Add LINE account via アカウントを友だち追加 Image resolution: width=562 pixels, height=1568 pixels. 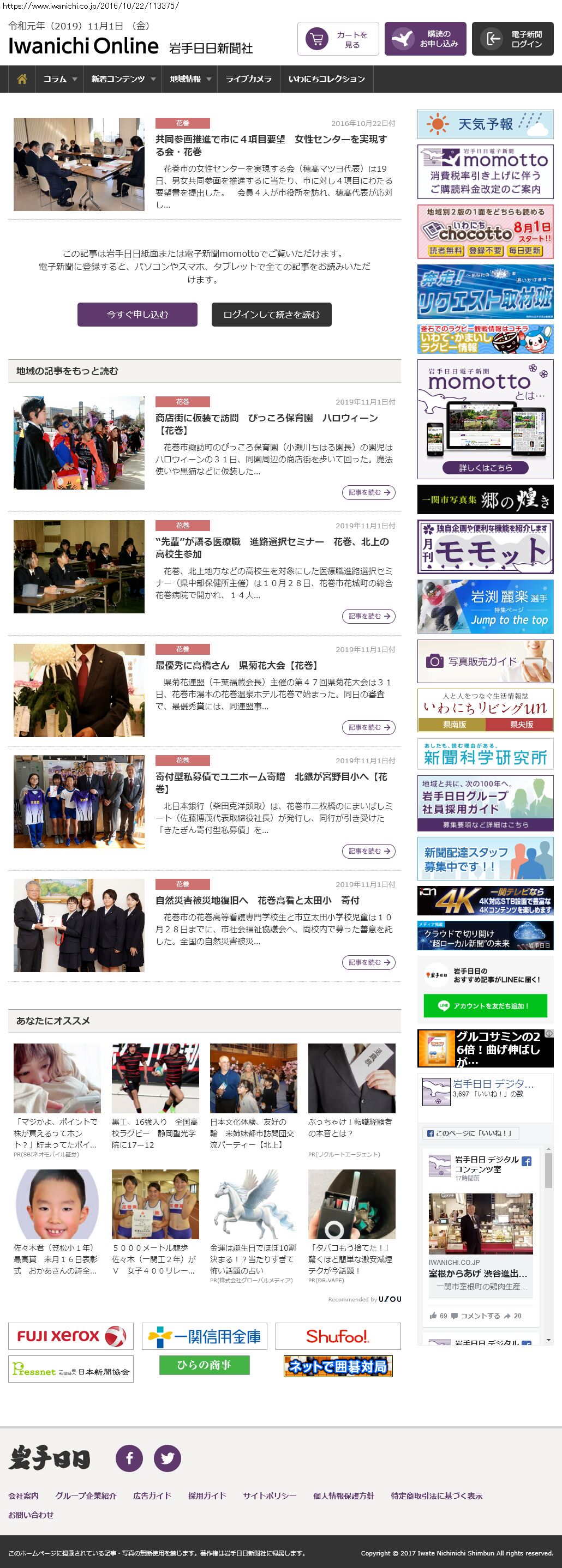(x=485, y=1006)
